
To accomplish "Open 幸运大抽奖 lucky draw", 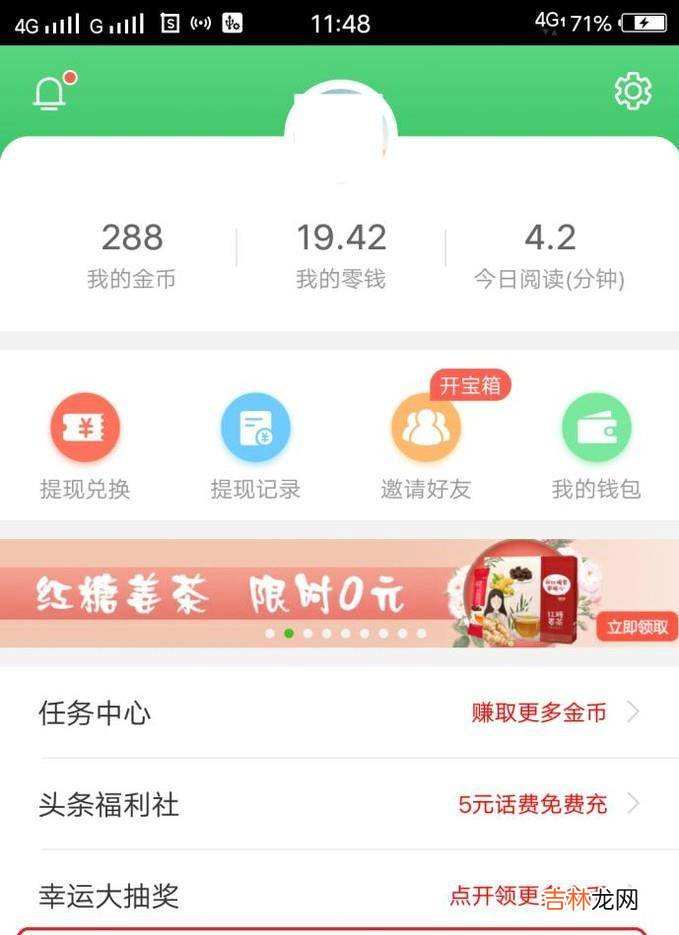I will (340, 895).
